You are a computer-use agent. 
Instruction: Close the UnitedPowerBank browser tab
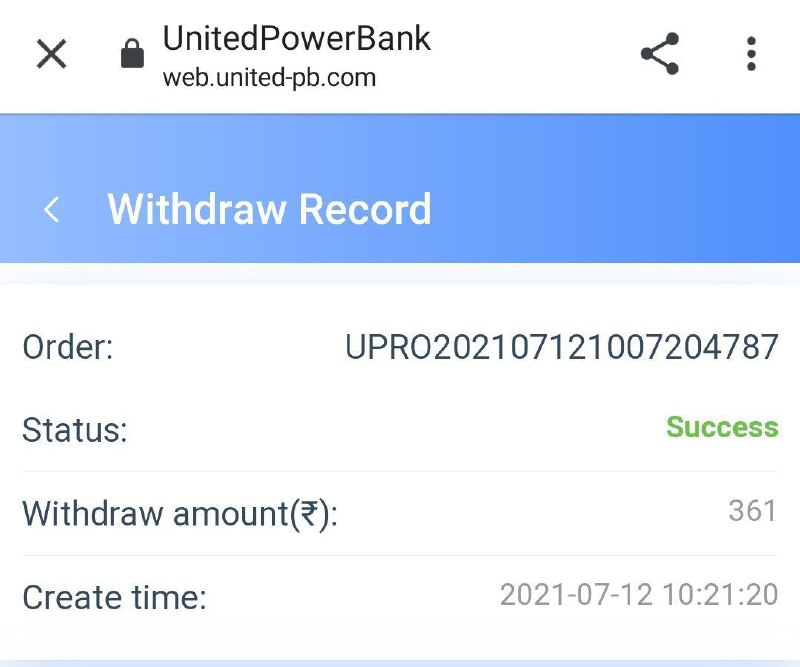(51, 54)
